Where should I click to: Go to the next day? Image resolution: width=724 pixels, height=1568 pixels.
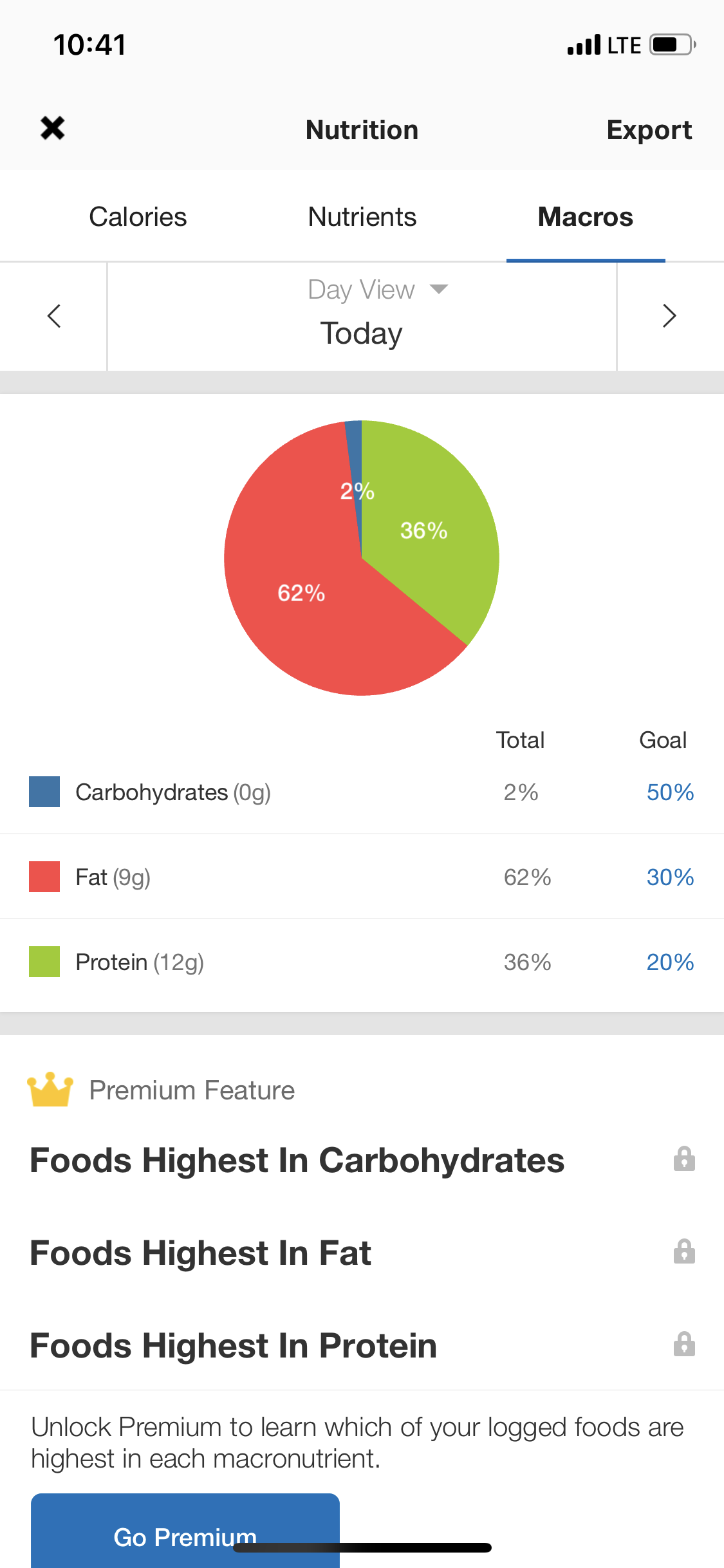click(x=670, y=316)
